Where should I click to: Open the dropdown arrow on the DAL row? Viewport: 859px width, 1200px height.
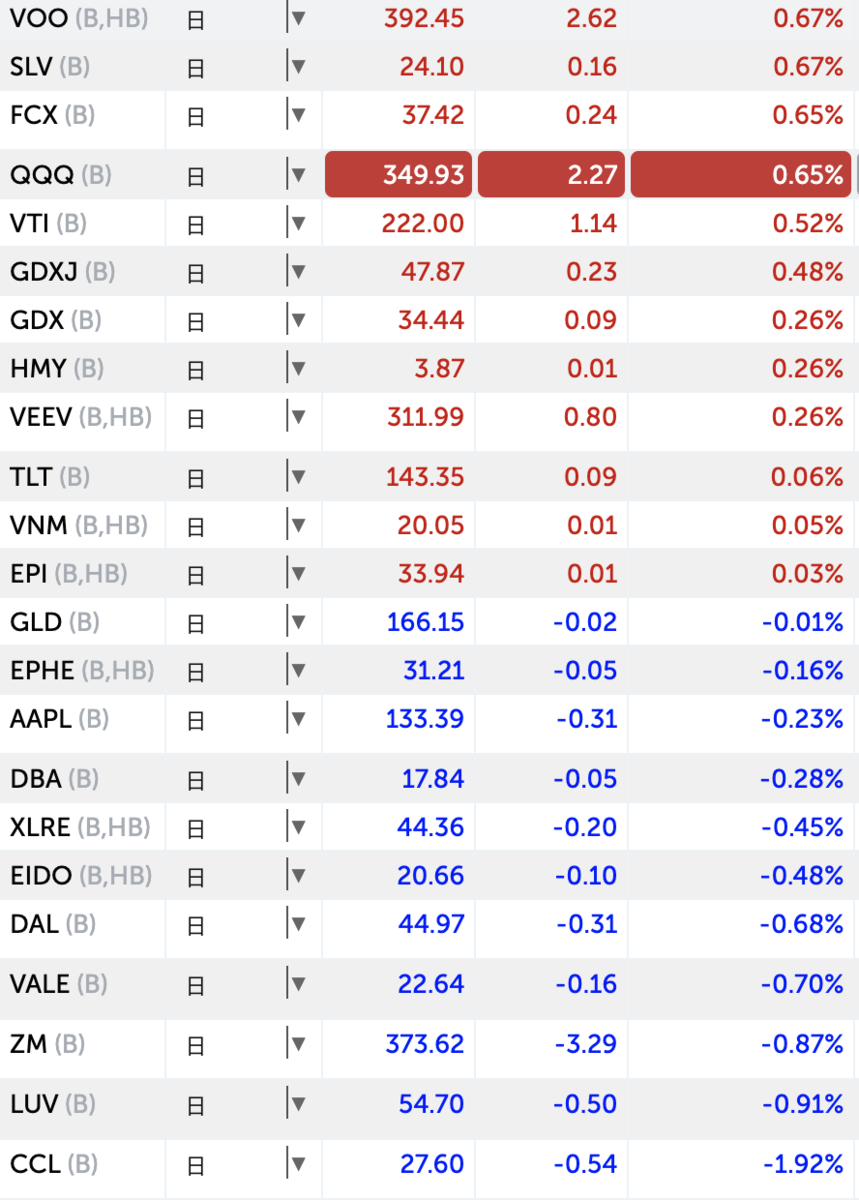tap(298, 925)
